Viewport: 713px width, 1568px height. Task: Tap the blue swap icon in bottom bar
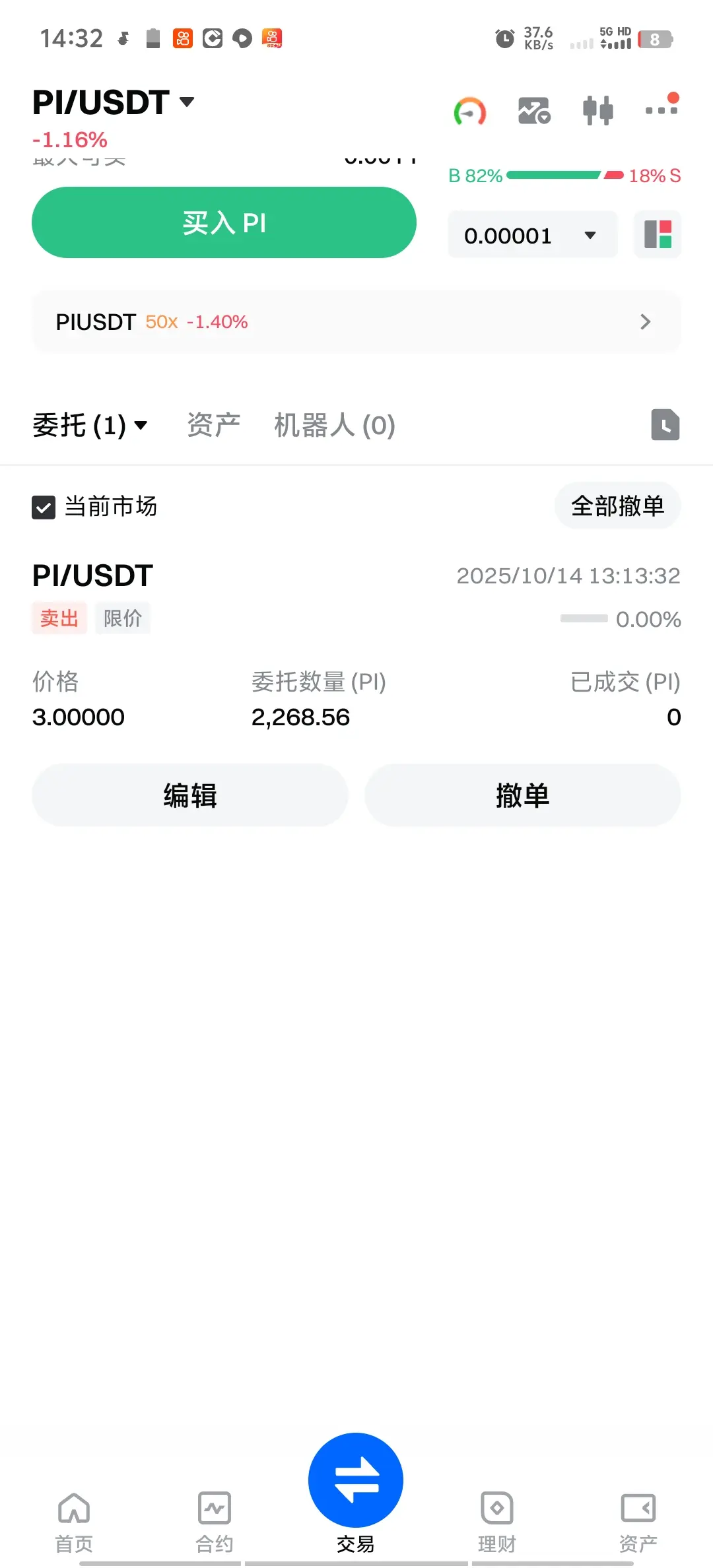coord(356,1480)
